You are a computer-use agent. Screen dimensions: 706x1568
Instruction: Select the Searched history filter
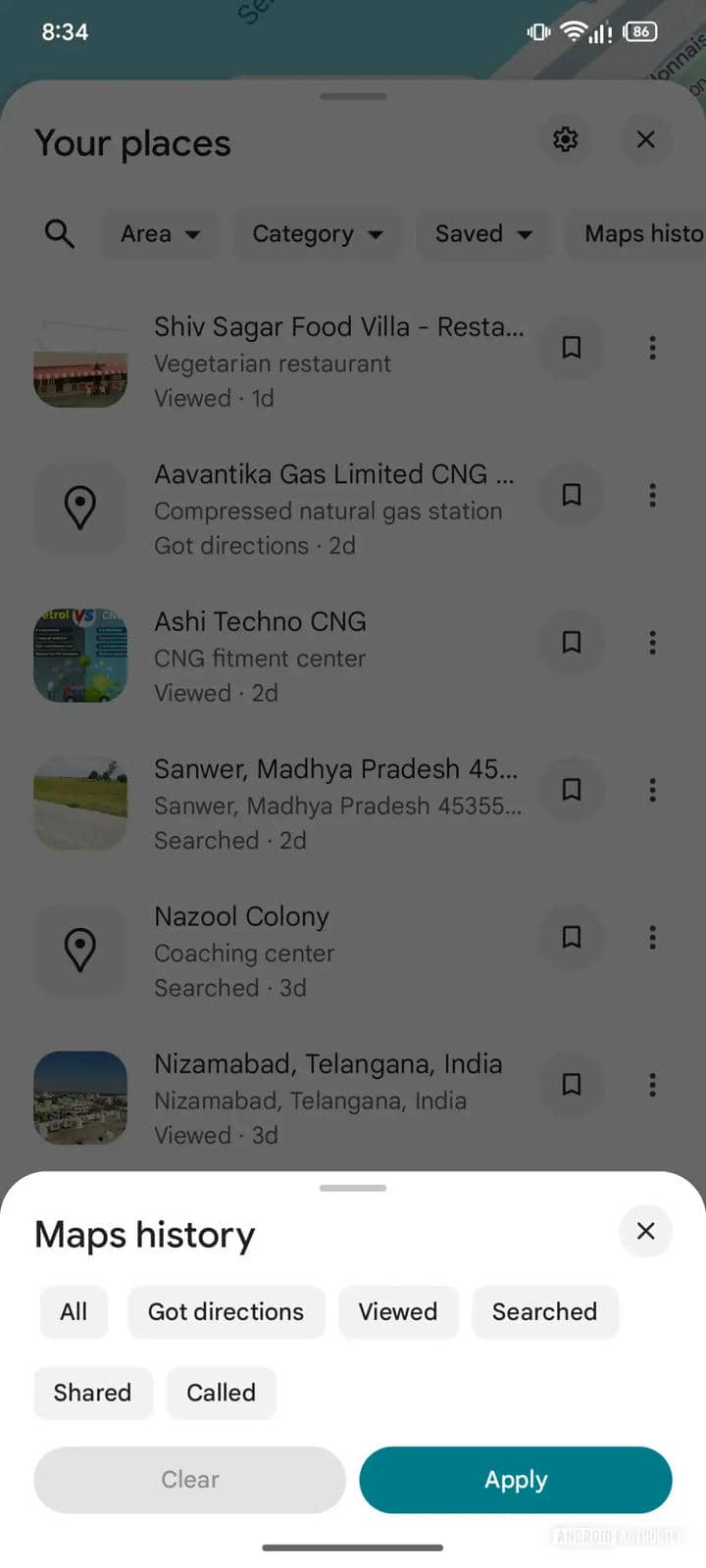[x=545, y=1311]
